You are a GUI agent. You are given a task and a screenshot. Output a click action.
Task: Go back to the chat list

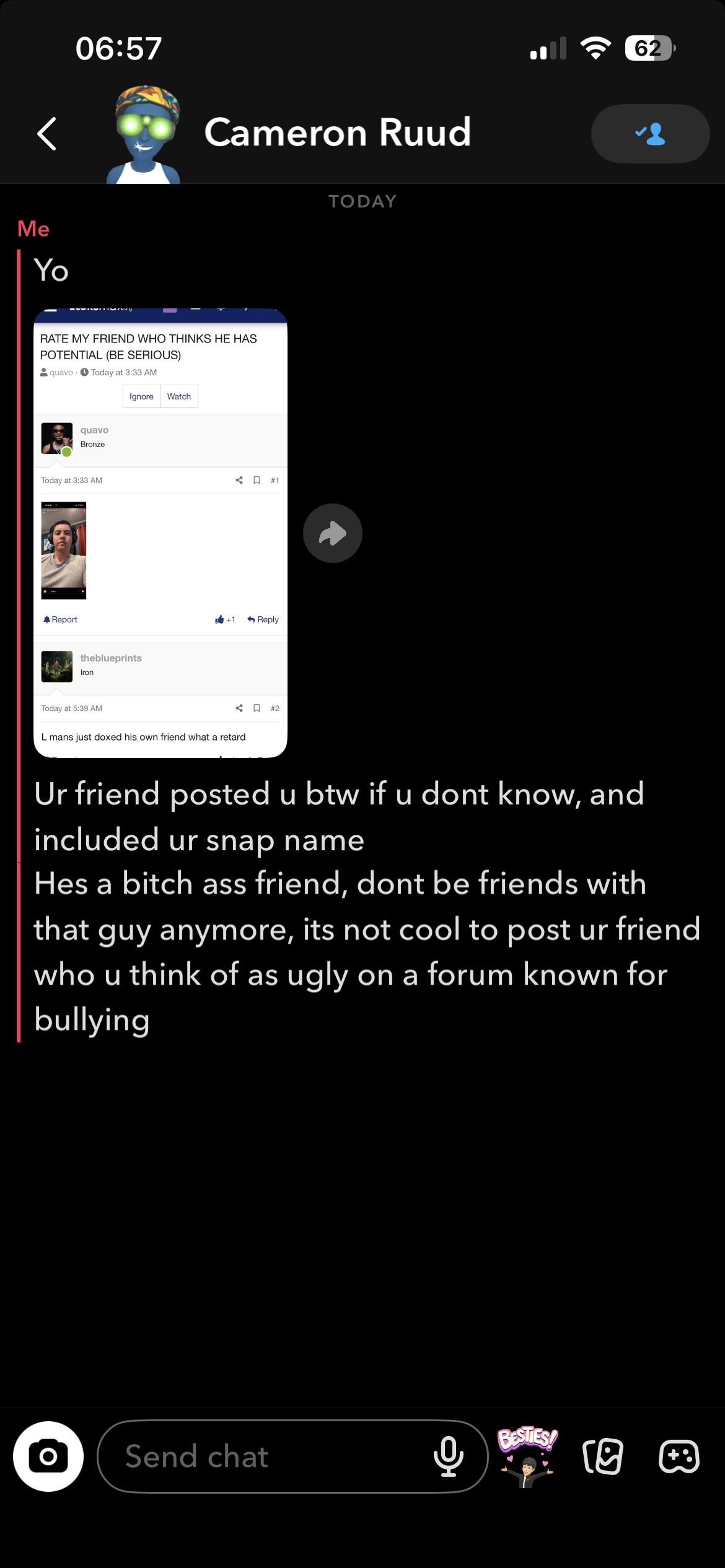(47, 134)
